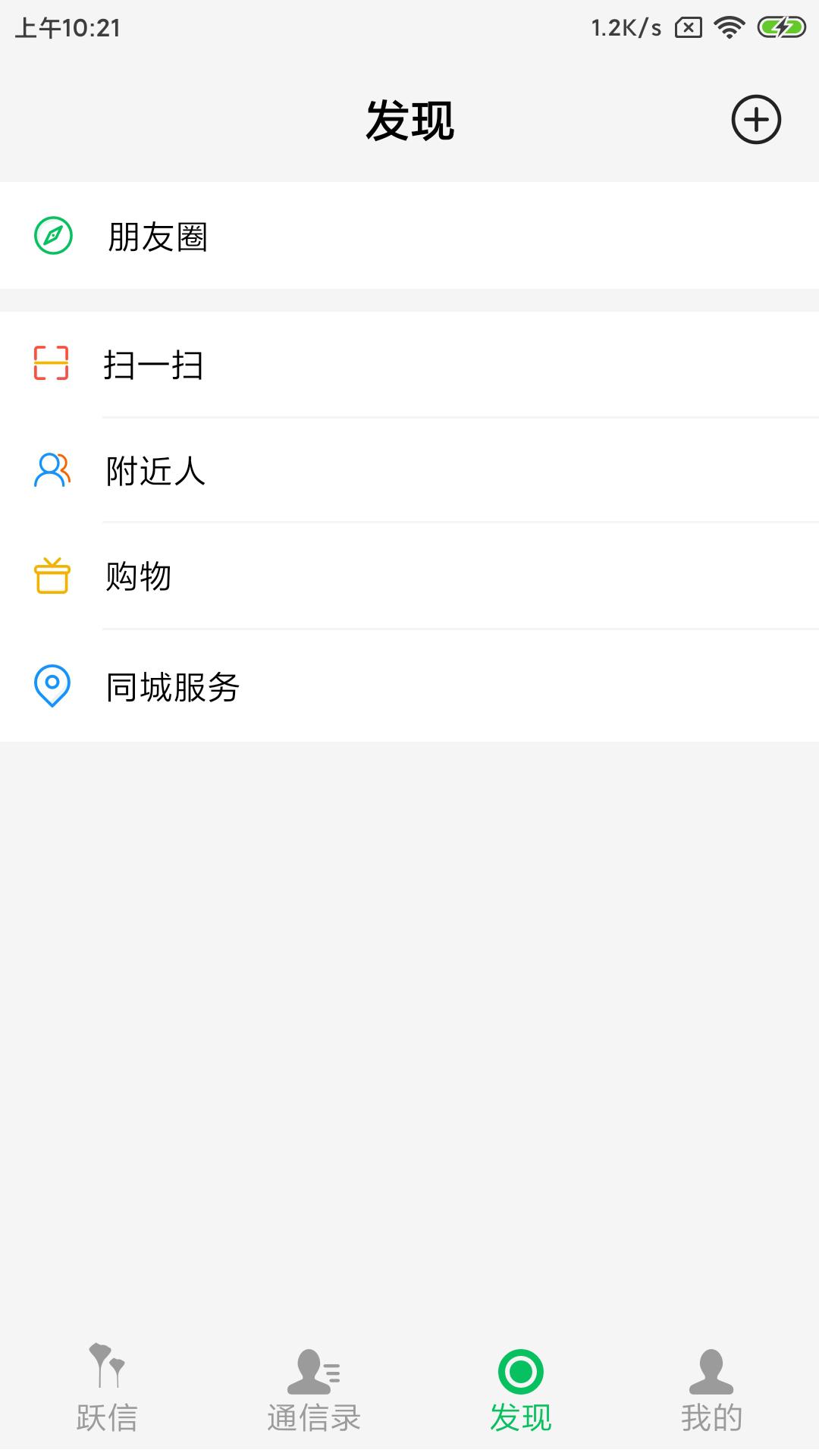This screenshot has width=819, height=1456.
Task: Tap the plus icon in the header
Action: 756,120
